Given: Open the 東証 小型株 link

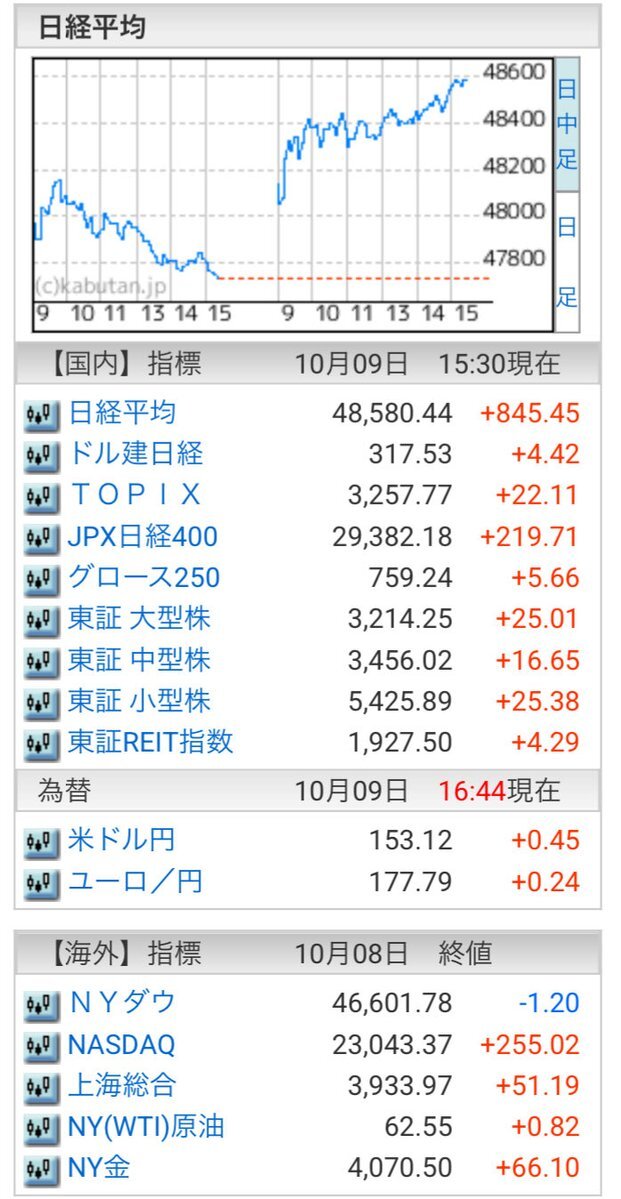Looking at the screenshot, I should tap(139, 701).
